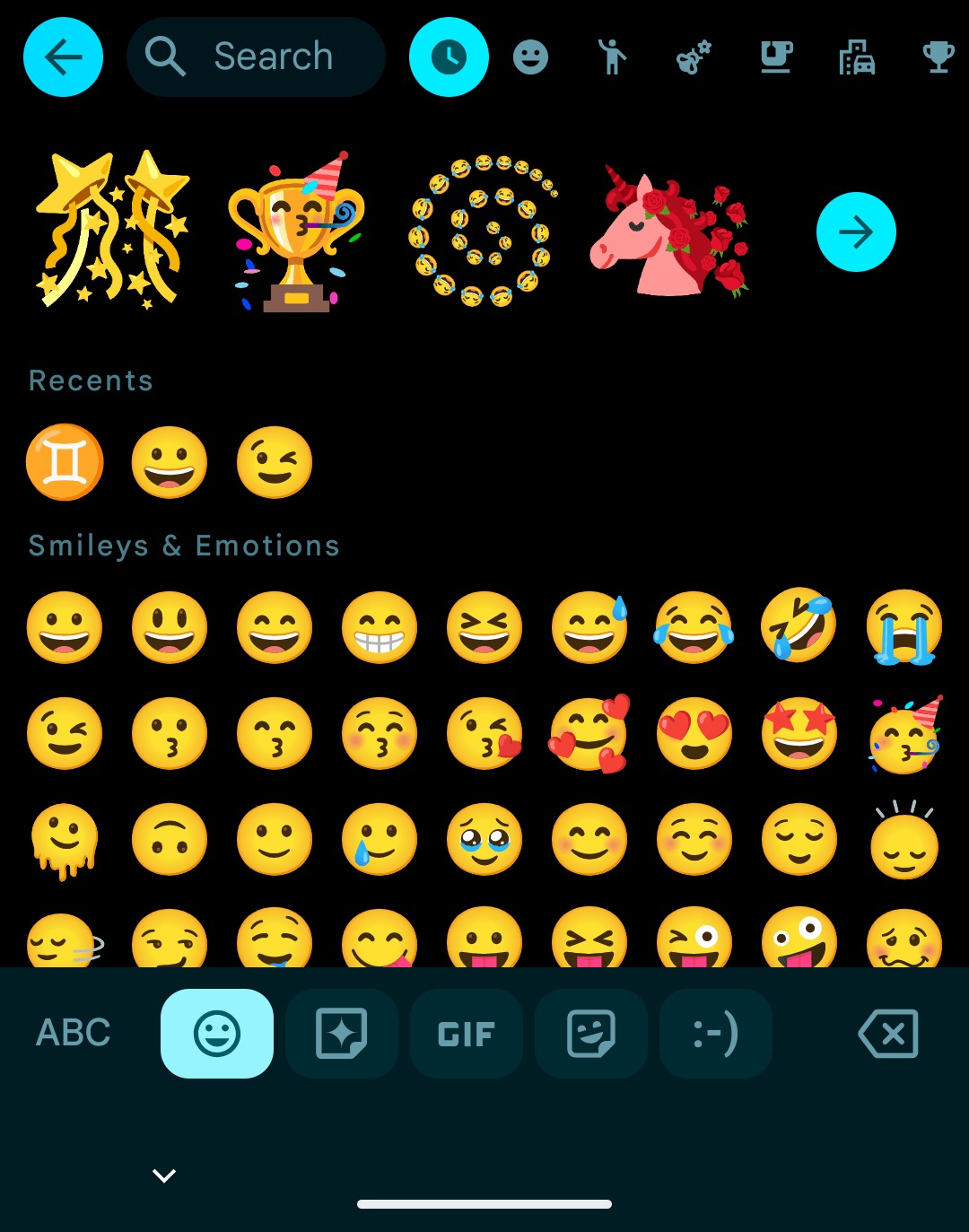Viewport: 969px width, 1232px height.
Task: Open the food and drink category
Action: click(775, 57)
